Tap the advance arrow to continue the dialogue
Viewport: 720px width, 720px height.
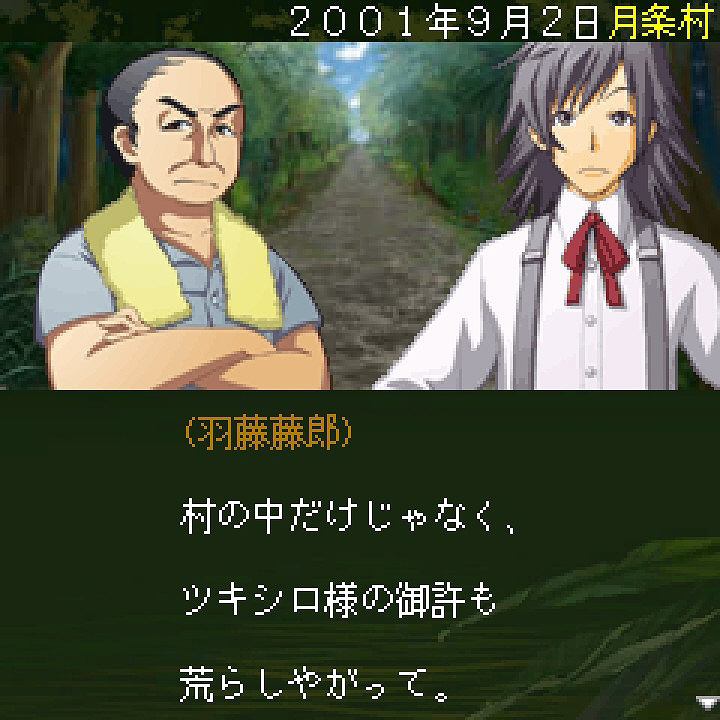pos(707,702)
